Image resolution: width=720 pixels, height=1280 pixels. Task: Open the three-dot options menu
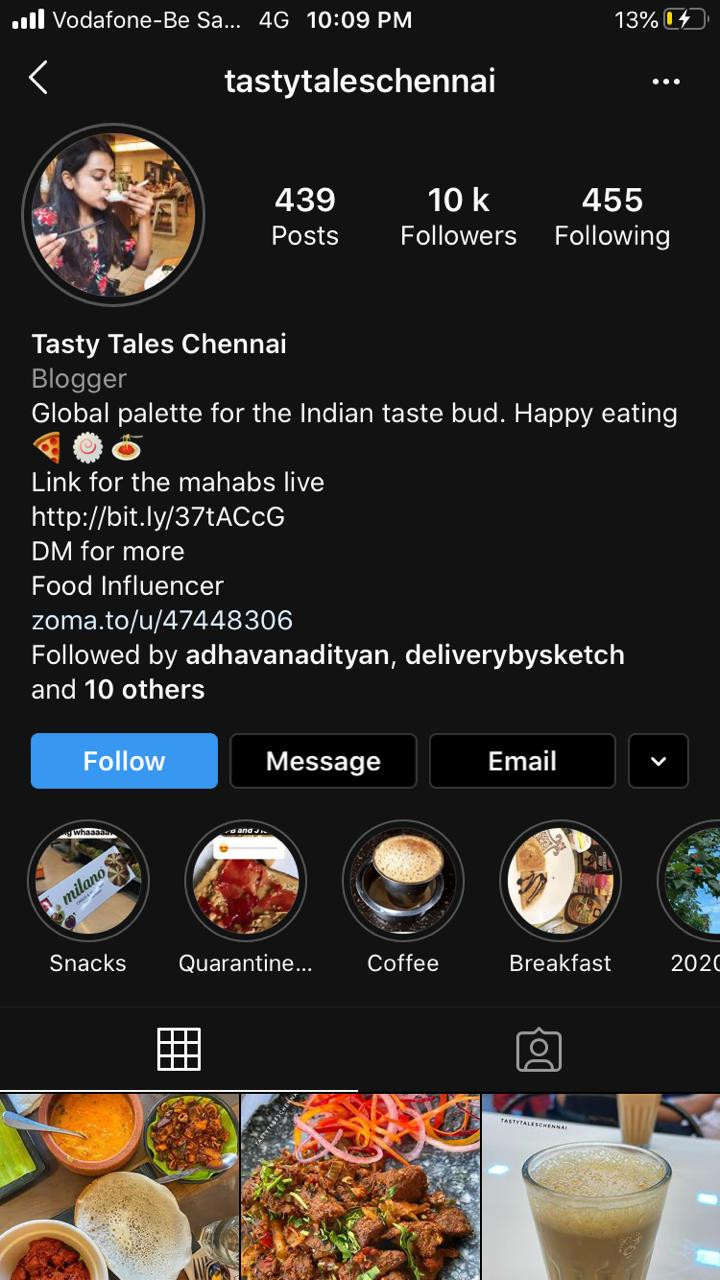point(666,82)
